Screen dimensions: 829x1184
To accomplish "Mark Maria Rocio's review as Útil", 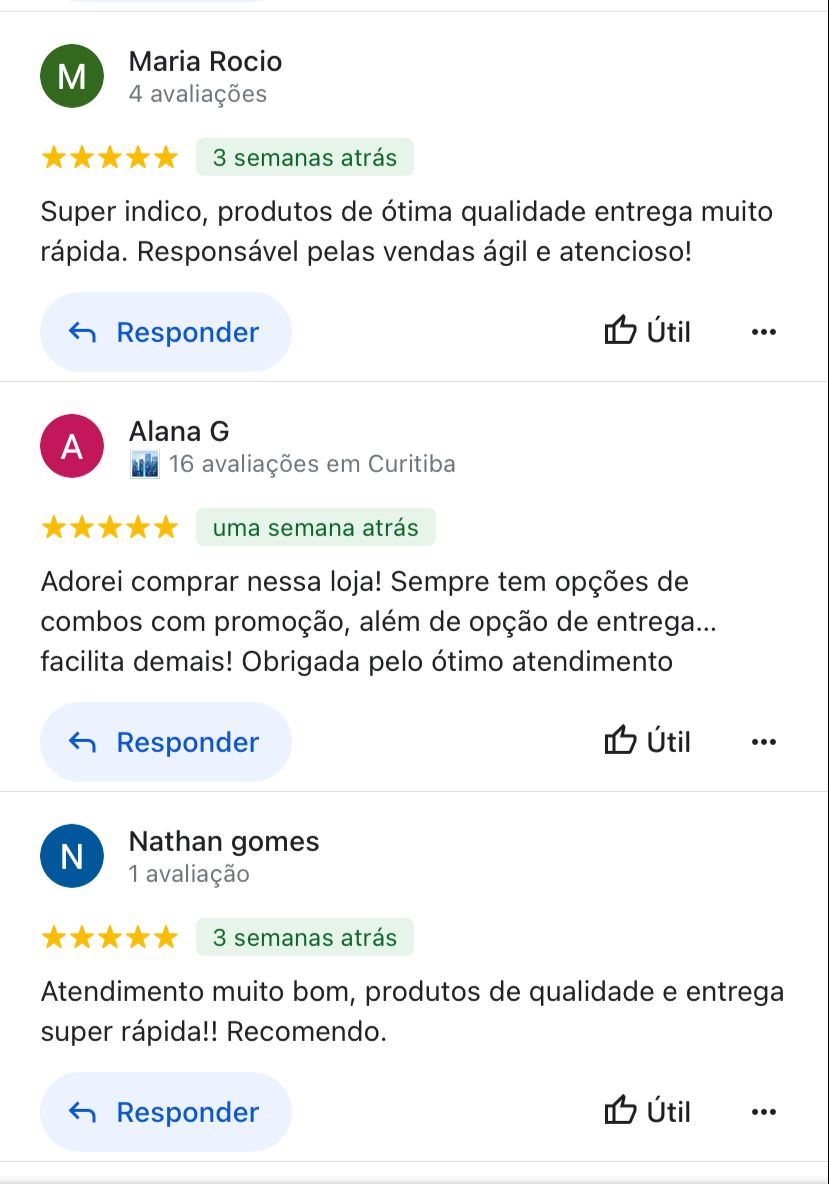I will click(x=648, y=332).
